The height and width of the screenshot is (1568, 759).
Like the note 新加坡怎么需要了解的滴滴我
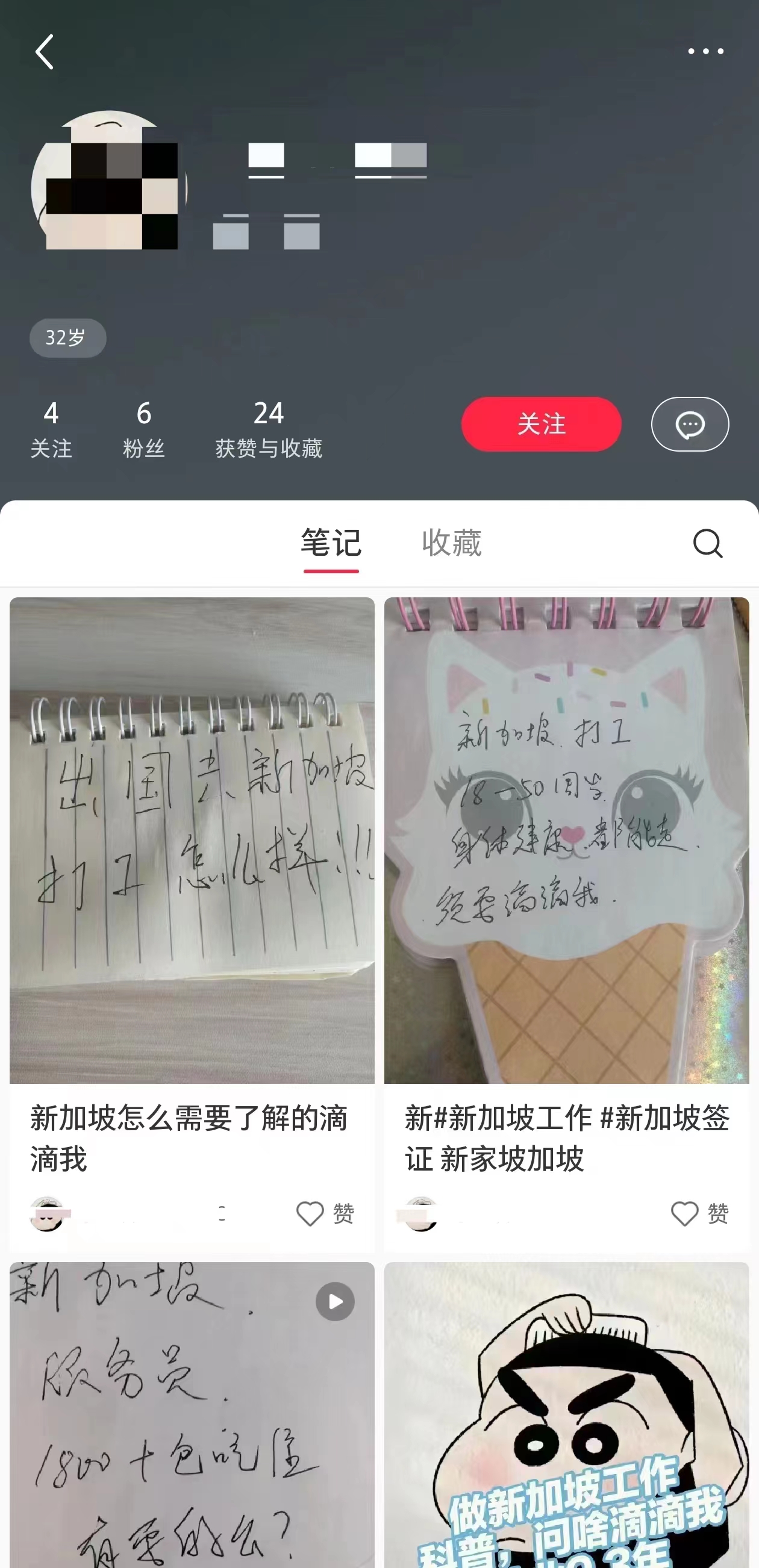(x=311, y=1214)
